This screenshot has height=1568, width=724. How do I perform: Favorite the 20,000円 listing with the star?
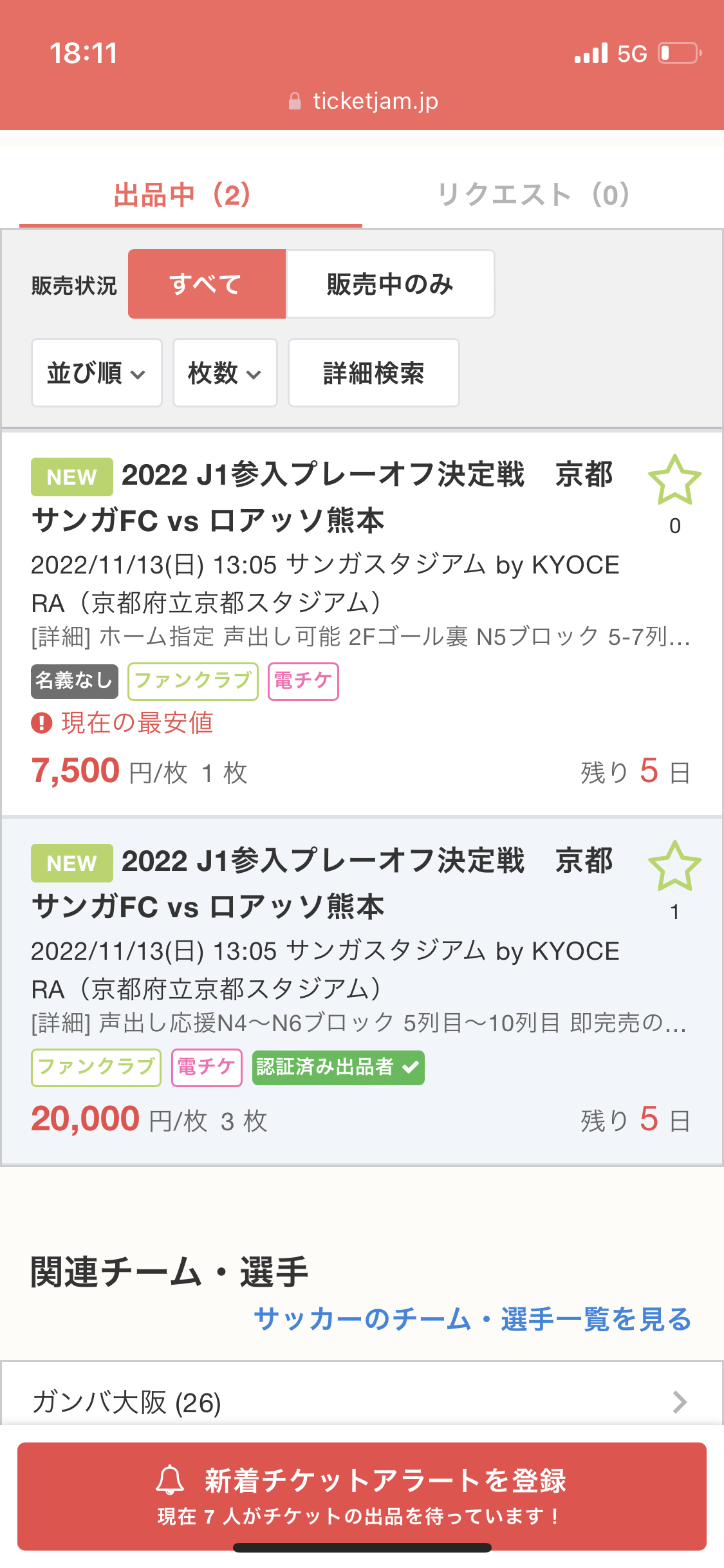click(674, 866)
